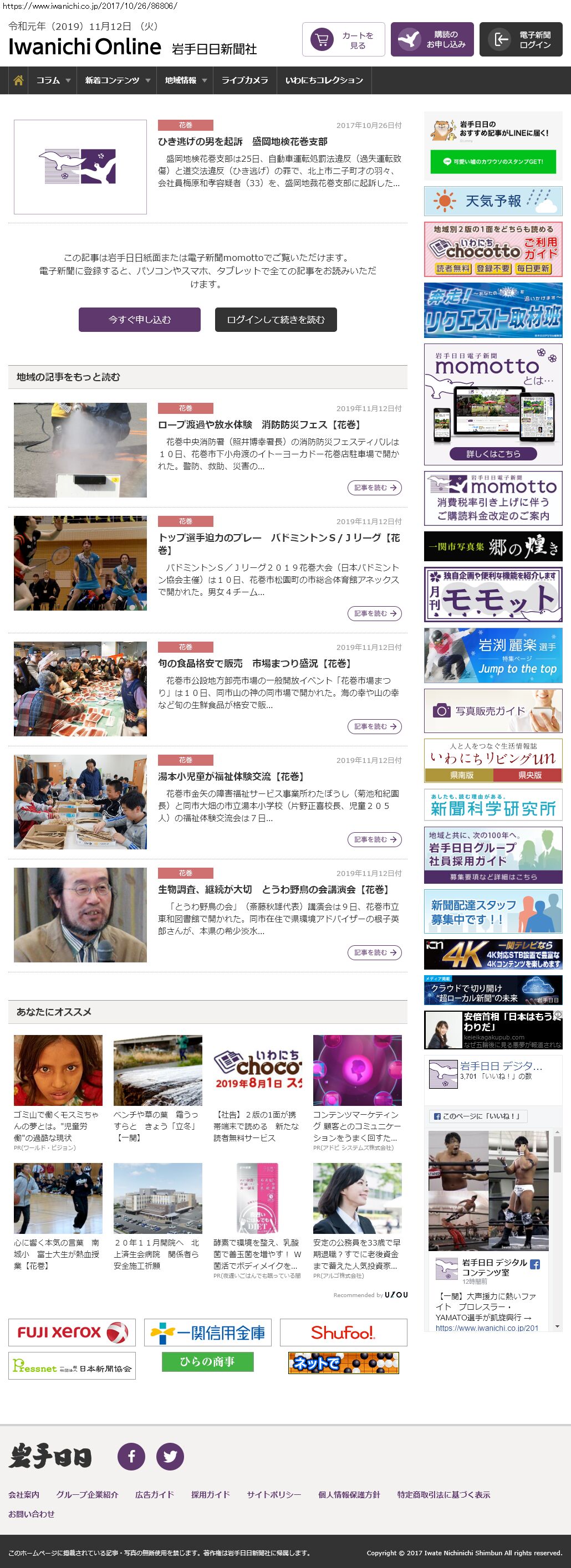This screenshot has width=571, height=1568.
Task: Open ライブカメラ page
Action: (x=244, y=80)
